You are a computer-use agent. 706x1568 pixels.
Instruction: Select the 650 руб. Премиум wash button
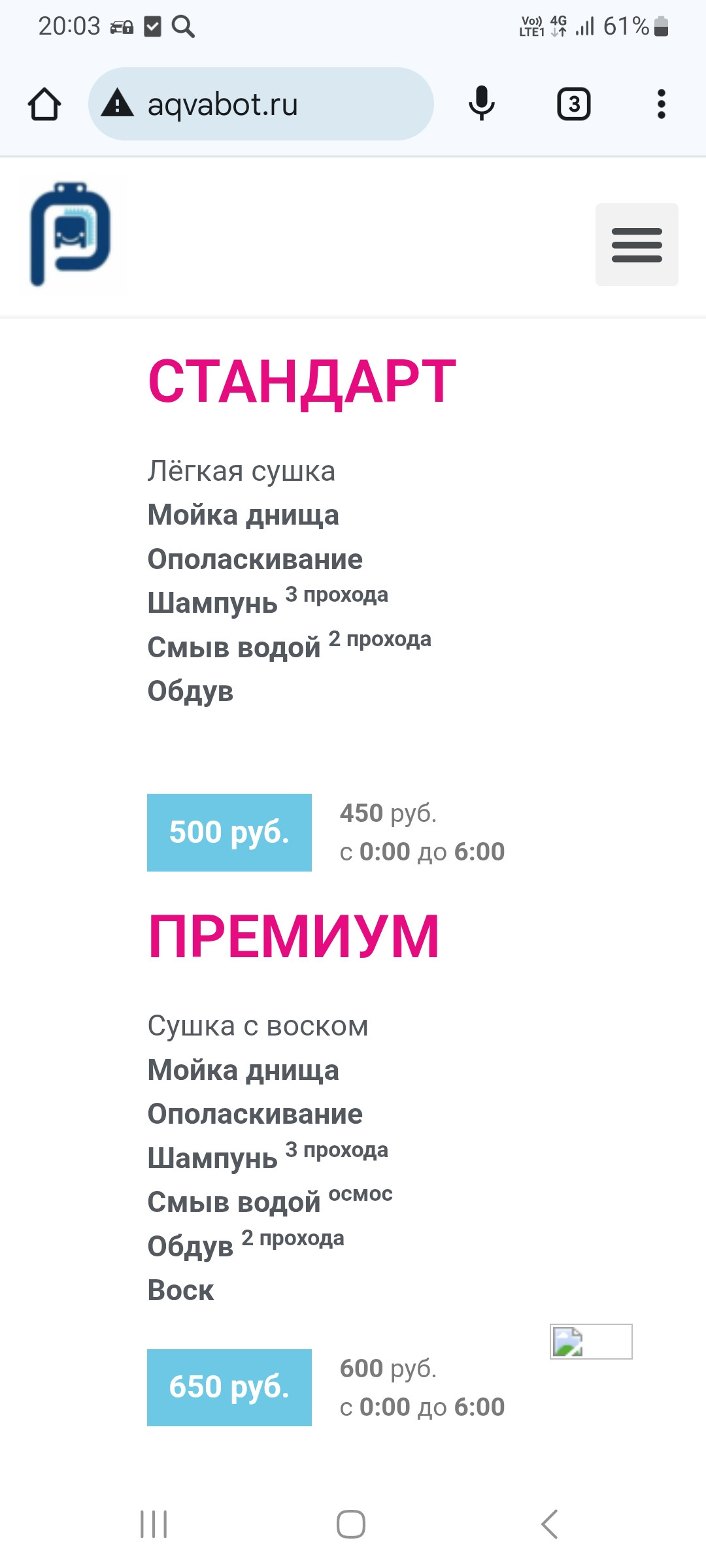[229, 1387]
